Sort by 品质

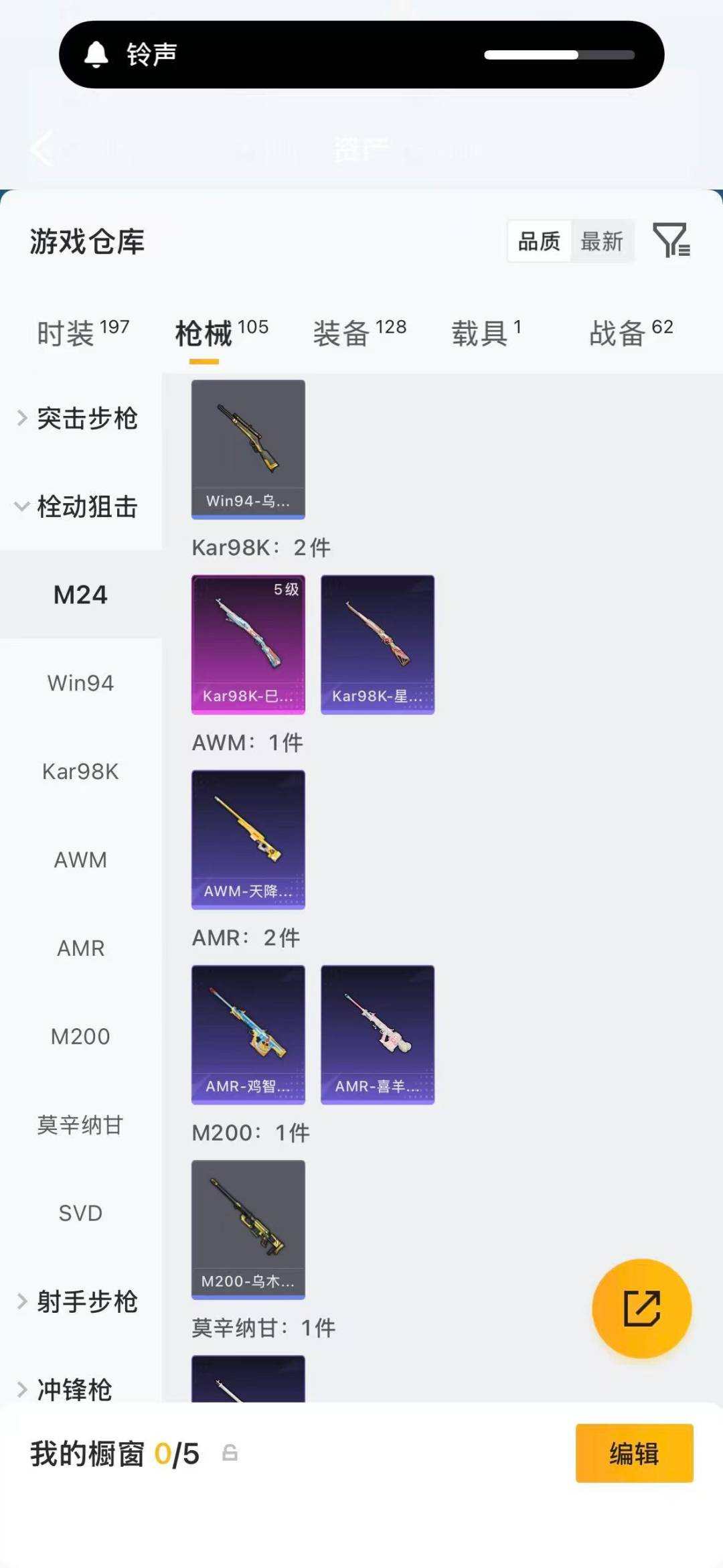pos(539,241)
